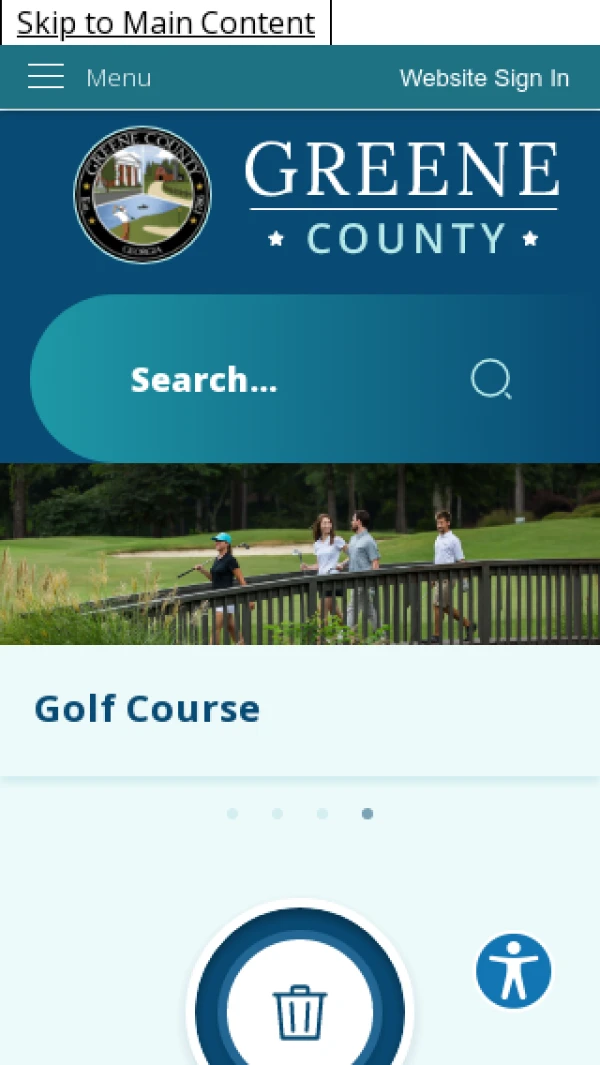
Task: Submit search with the magnifying glass icon
Action: 491,379
